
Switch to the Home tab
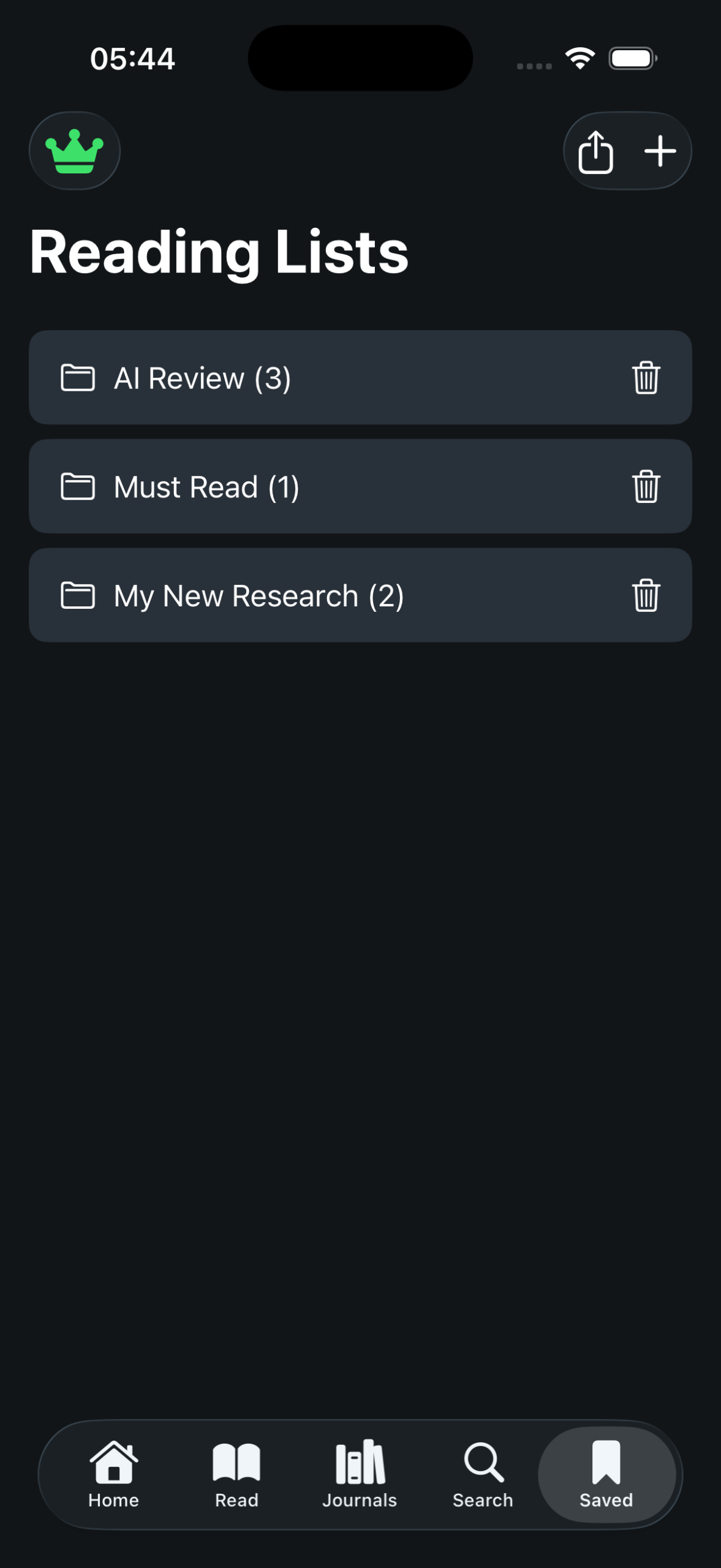[114, 1475]
